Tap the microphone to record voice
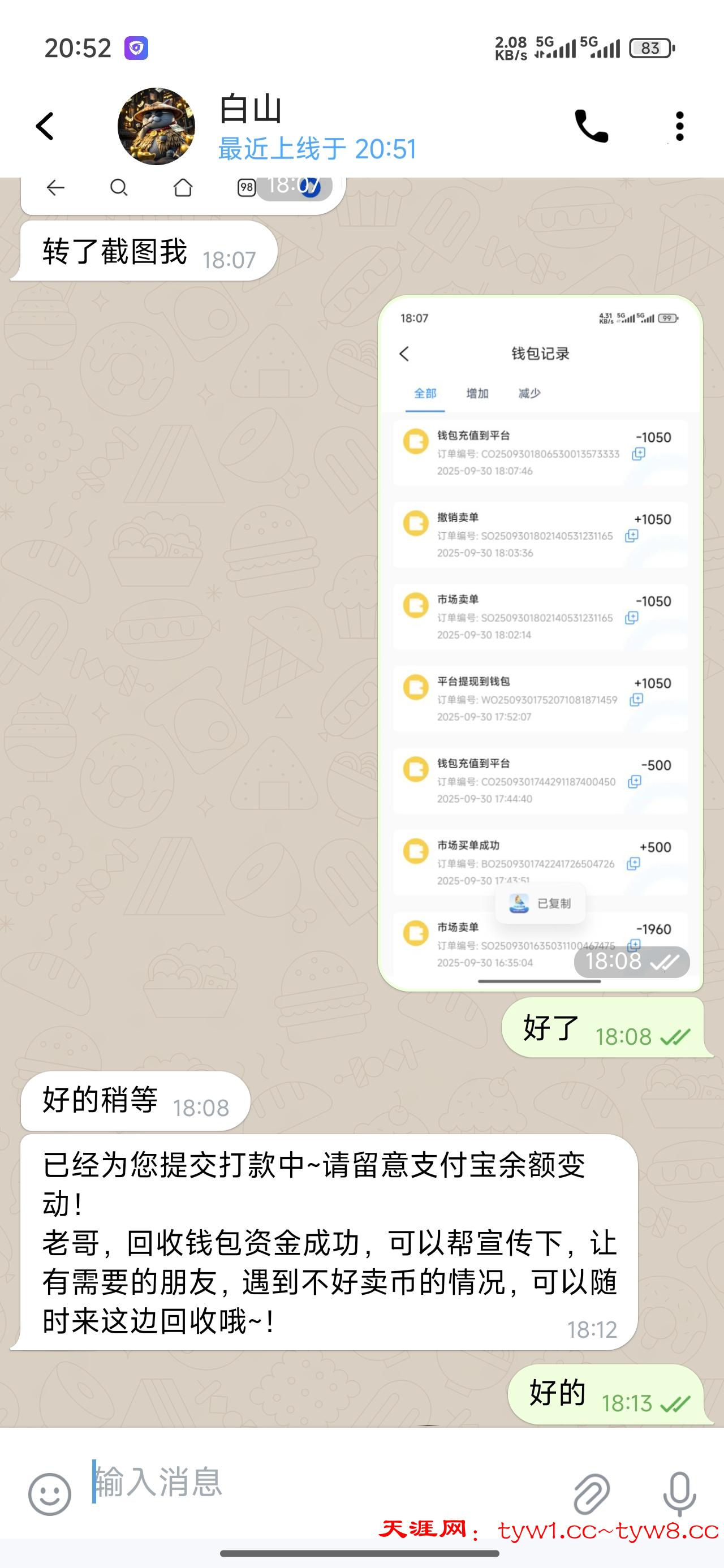This screenshot has width=724, height=1568. coord(679,1494)
